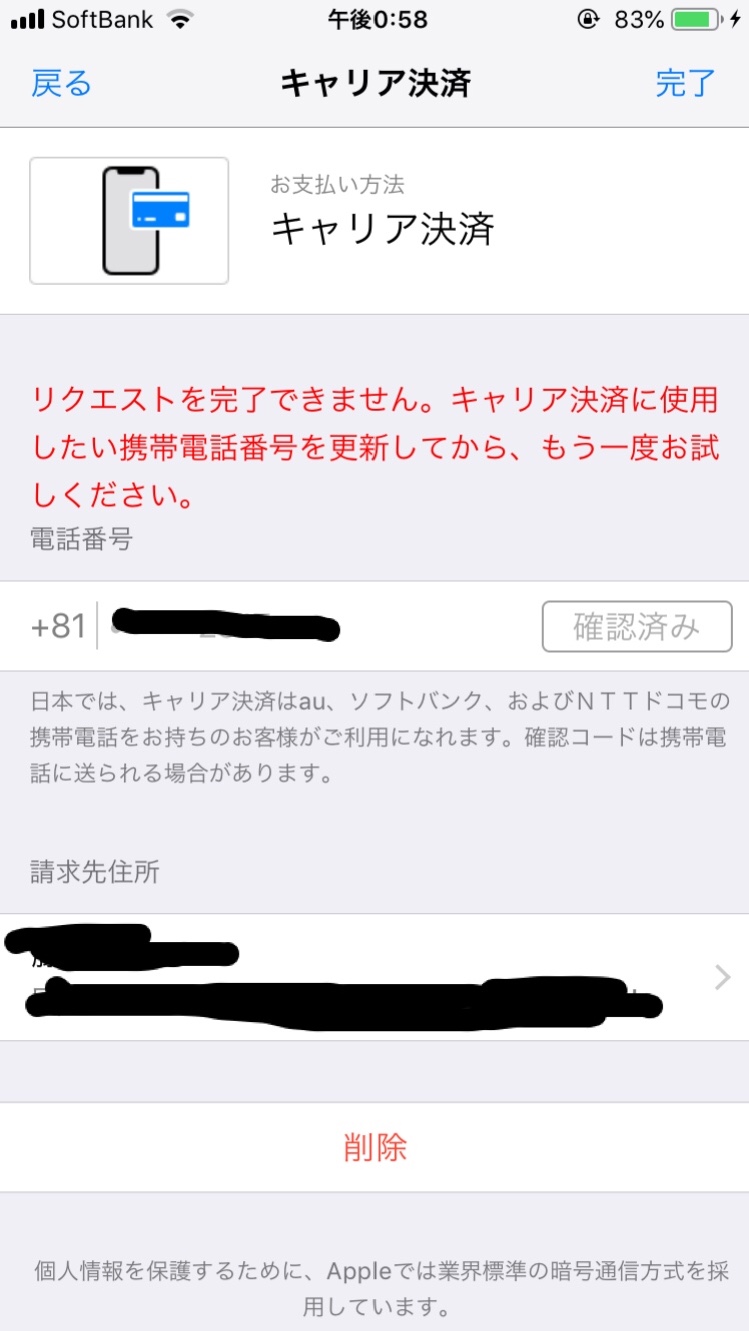This screenshot has height=1331, width=749.
Task: Tap 完了 to finish
Action: pos(685,83)
